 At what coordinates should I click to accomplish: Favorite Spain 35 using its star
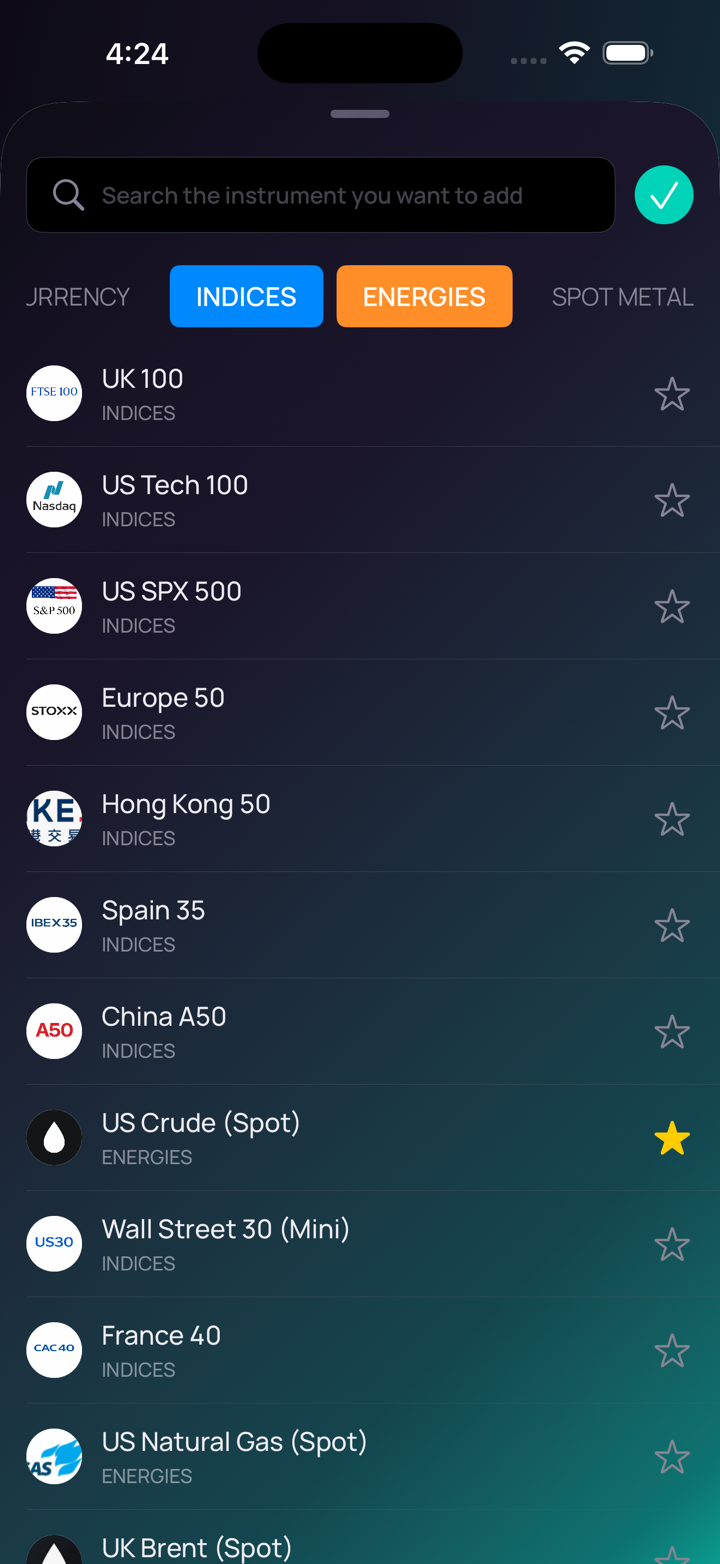(x=672, y=926)
